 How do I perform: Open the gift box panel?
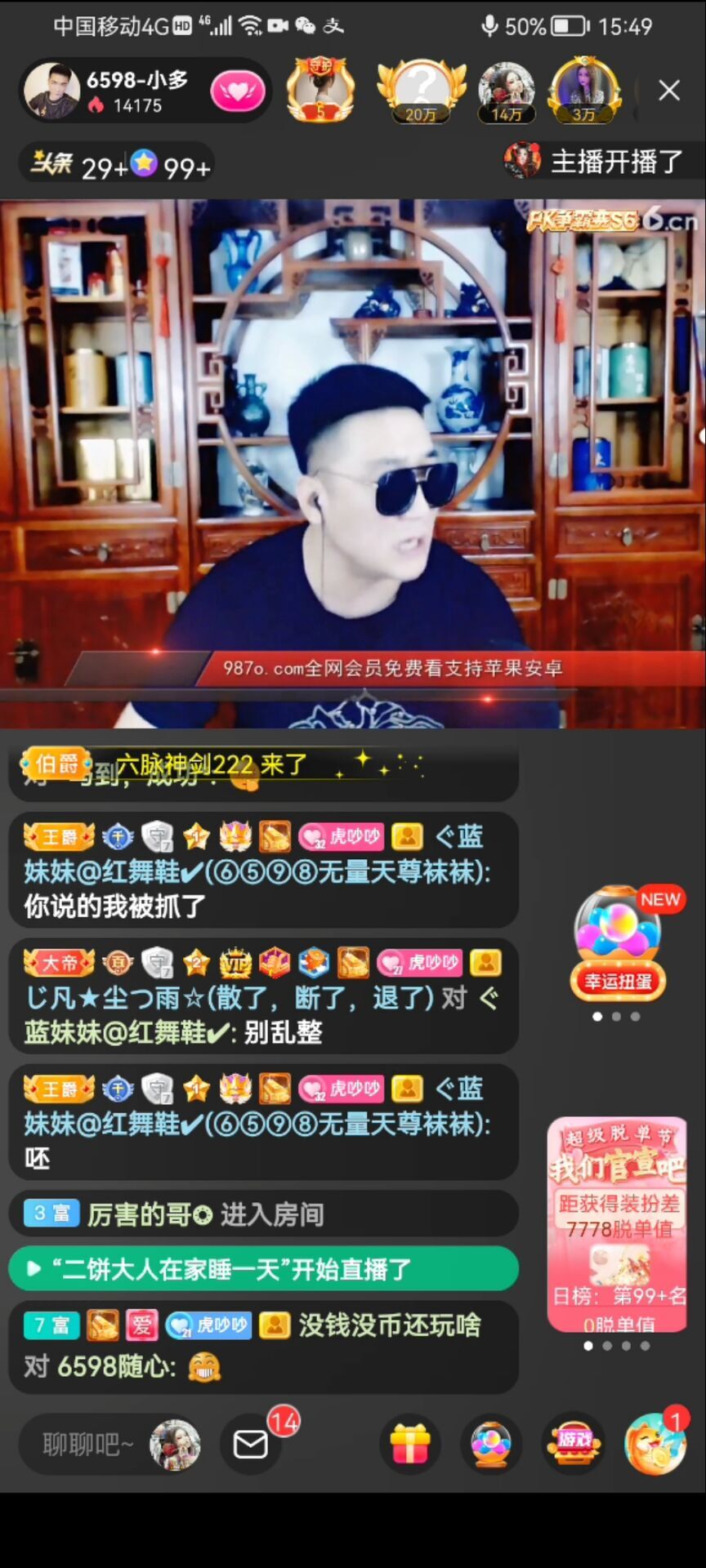[x=410, y=1445]
